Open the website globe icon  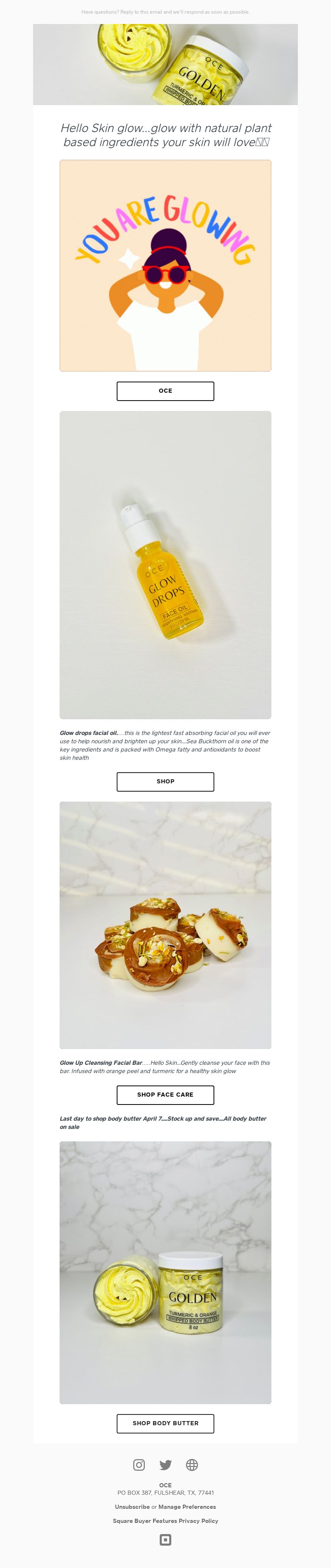point(192,1465)
